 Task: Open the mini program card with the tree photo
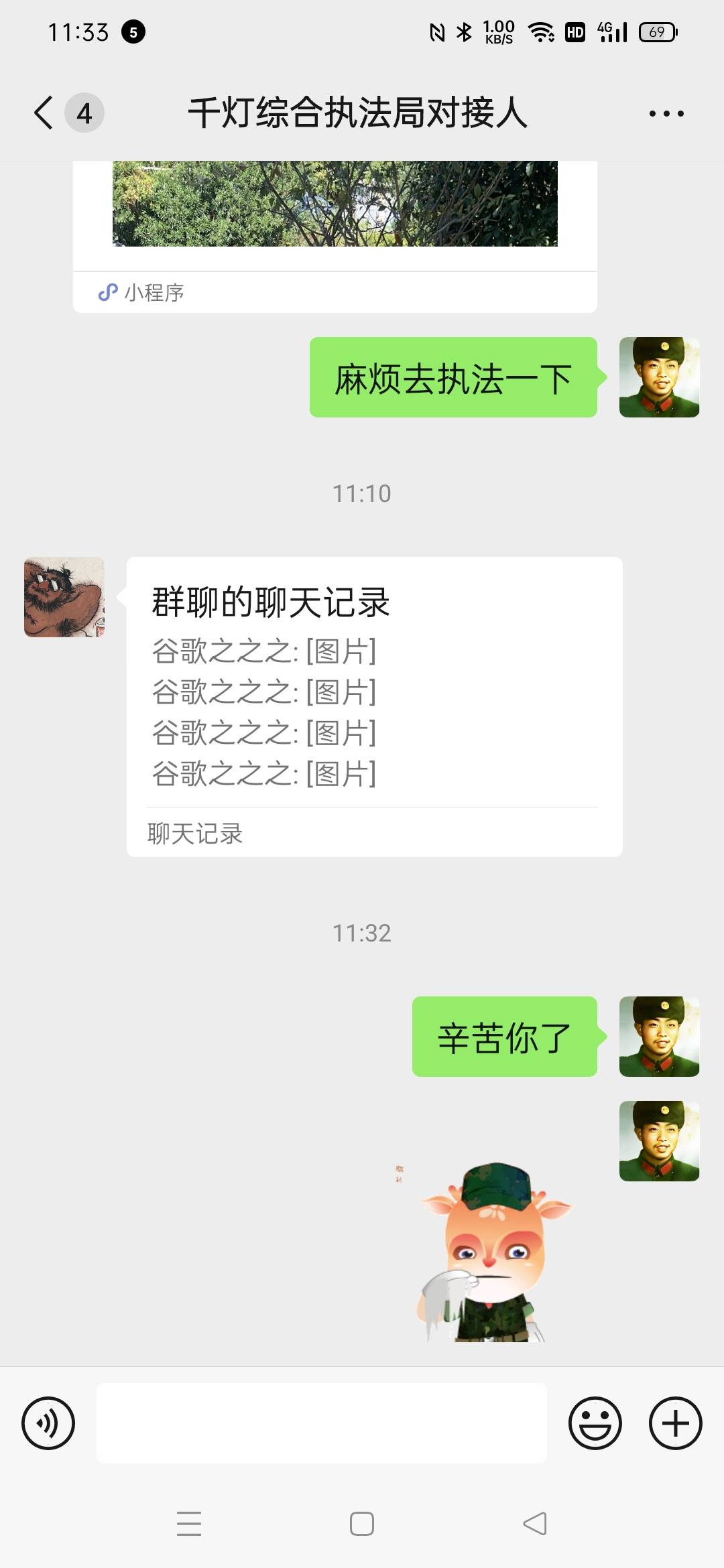tap(335, 237)
